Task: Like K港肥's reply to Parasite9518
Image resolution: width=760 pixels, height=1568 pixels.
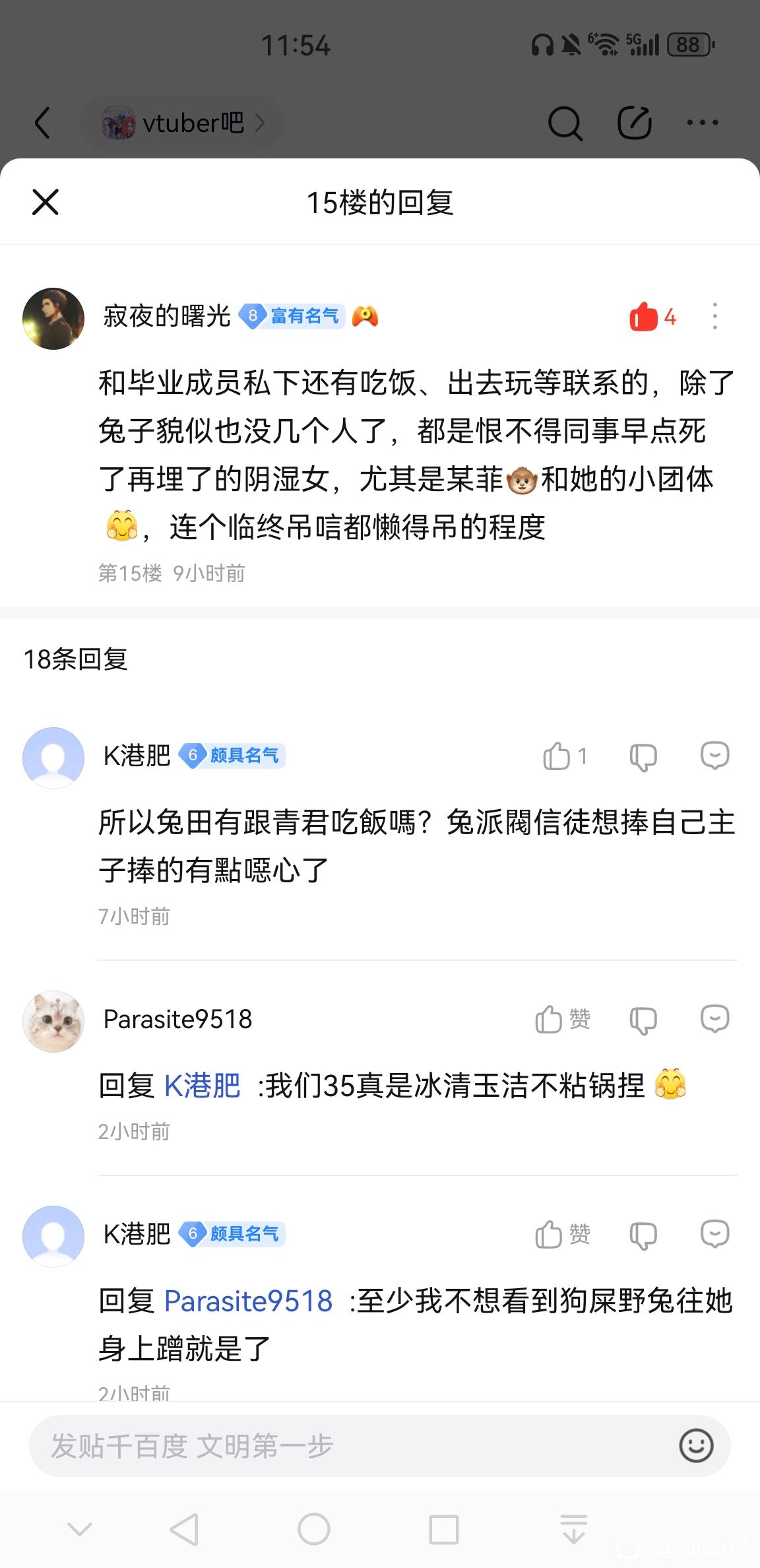Action: click(x=563, y=1235)
